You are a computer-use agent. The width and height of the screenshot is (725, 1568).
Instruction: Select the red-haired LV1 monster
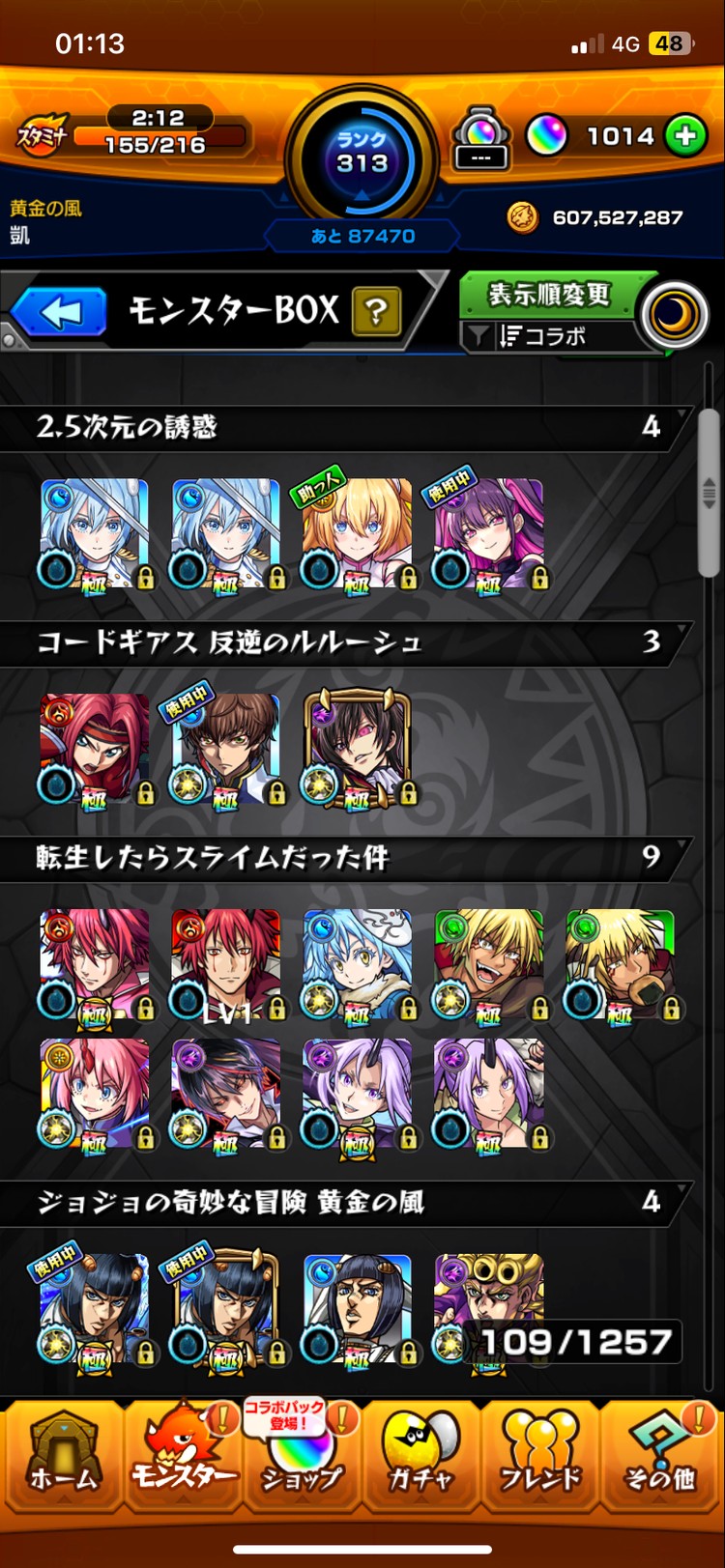coord(225,964)
